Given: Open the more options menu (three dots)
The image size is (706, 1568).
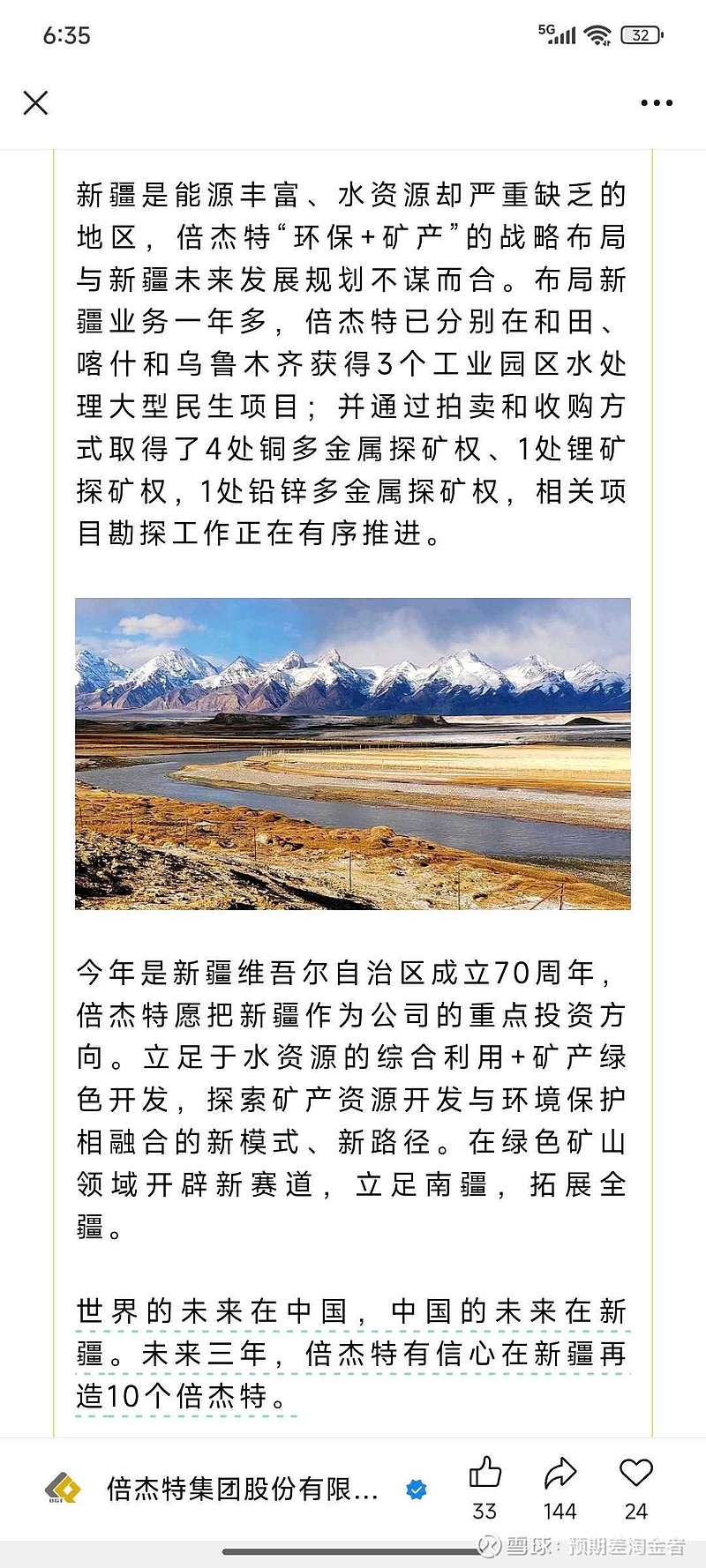Looking at the screenshot, I should [x=654, y=103].
